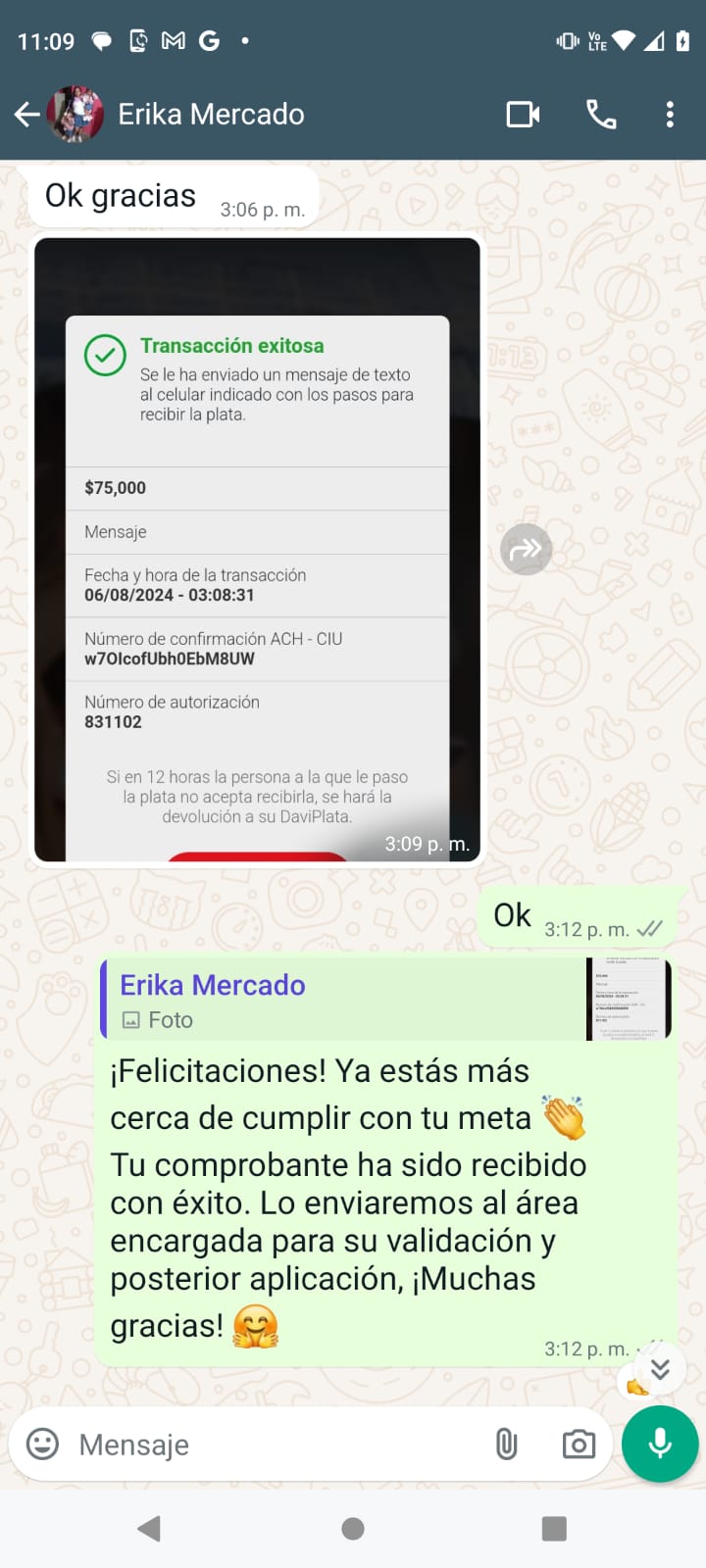Screen dimensions: 706x1568
Task: Go to the Android home screen
Action: coord(353,1529)
